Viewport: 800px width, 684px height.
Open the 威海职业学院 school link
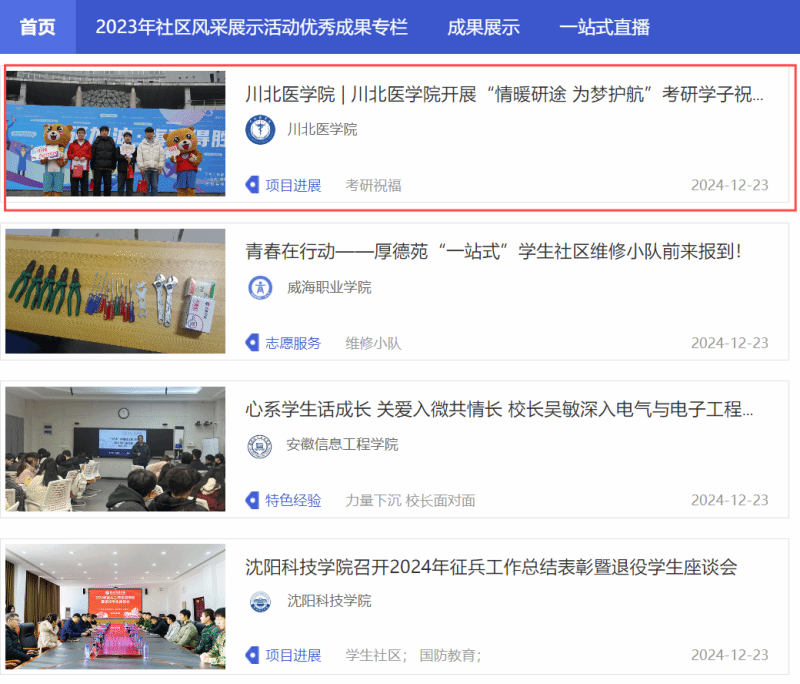(x=328, y=288)
